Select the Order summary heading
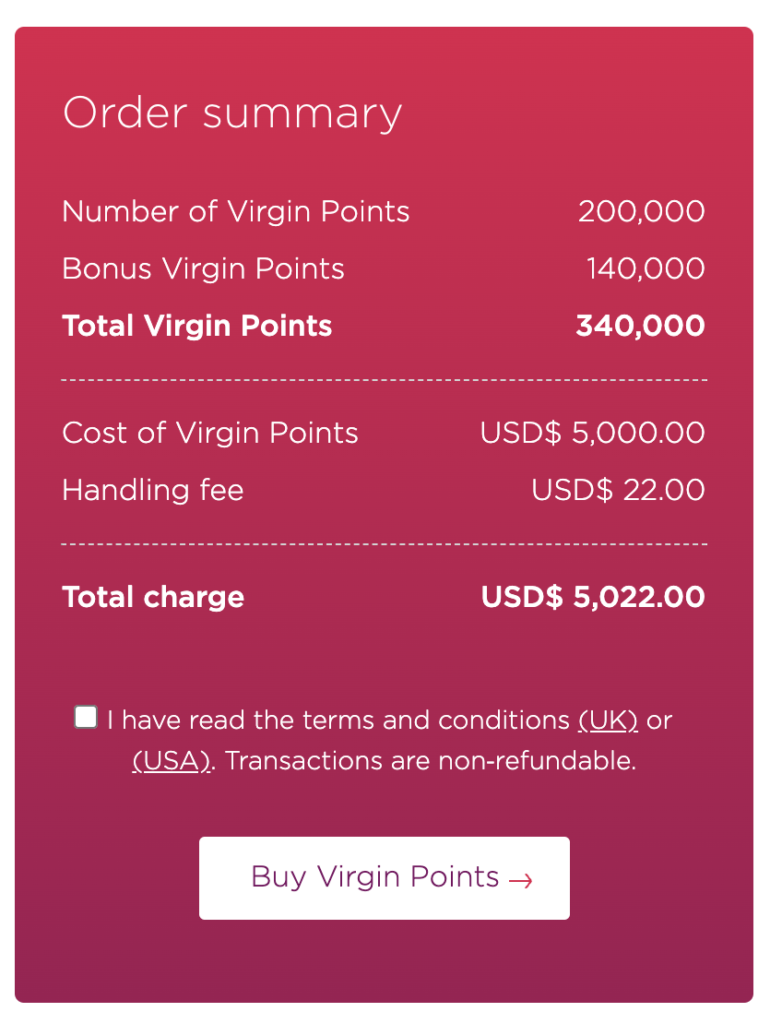The image size is (782, 1024). [x=233, y=112]
